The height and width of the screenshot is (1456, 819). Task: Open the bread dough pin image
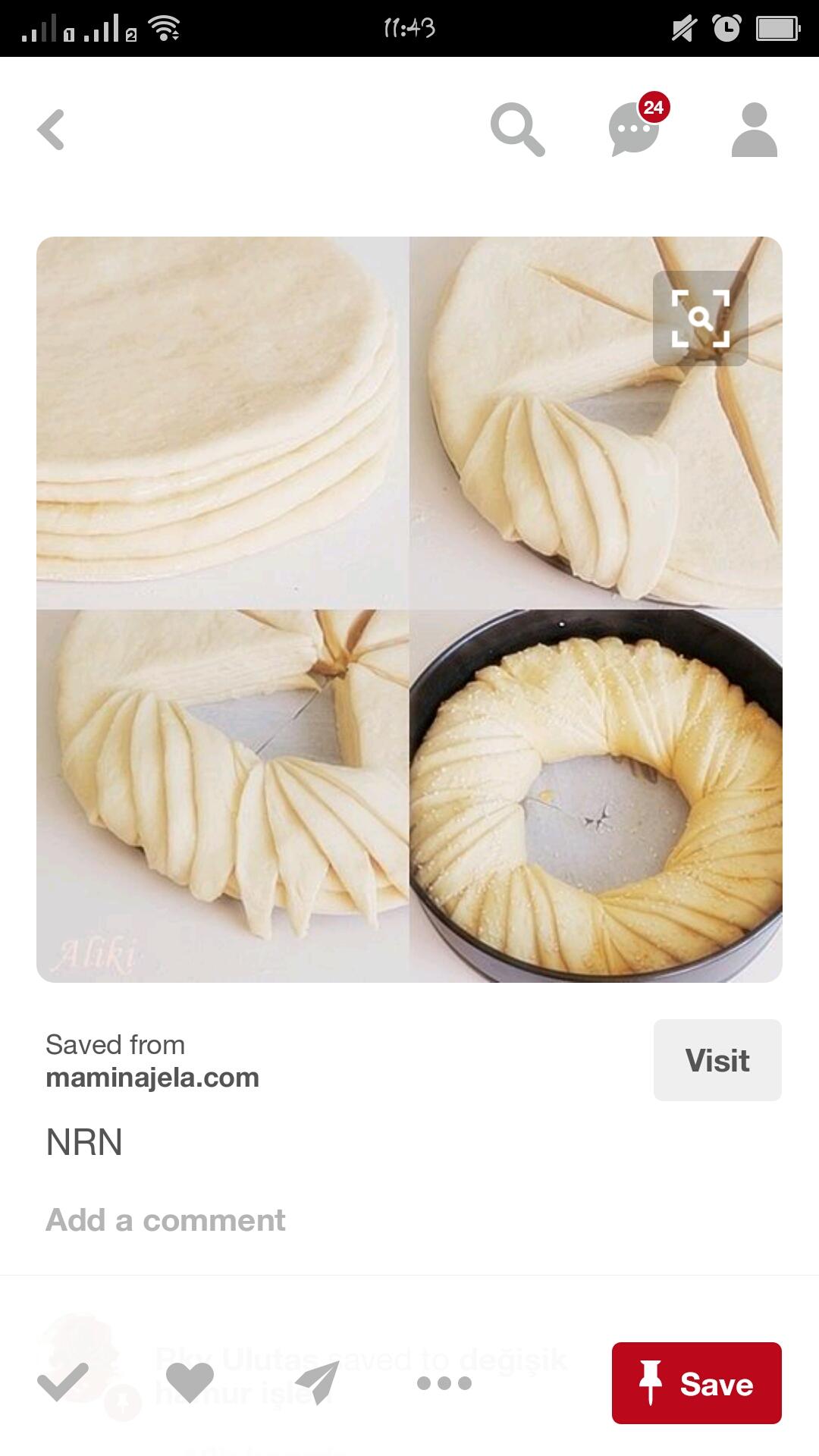pos(409,610)
